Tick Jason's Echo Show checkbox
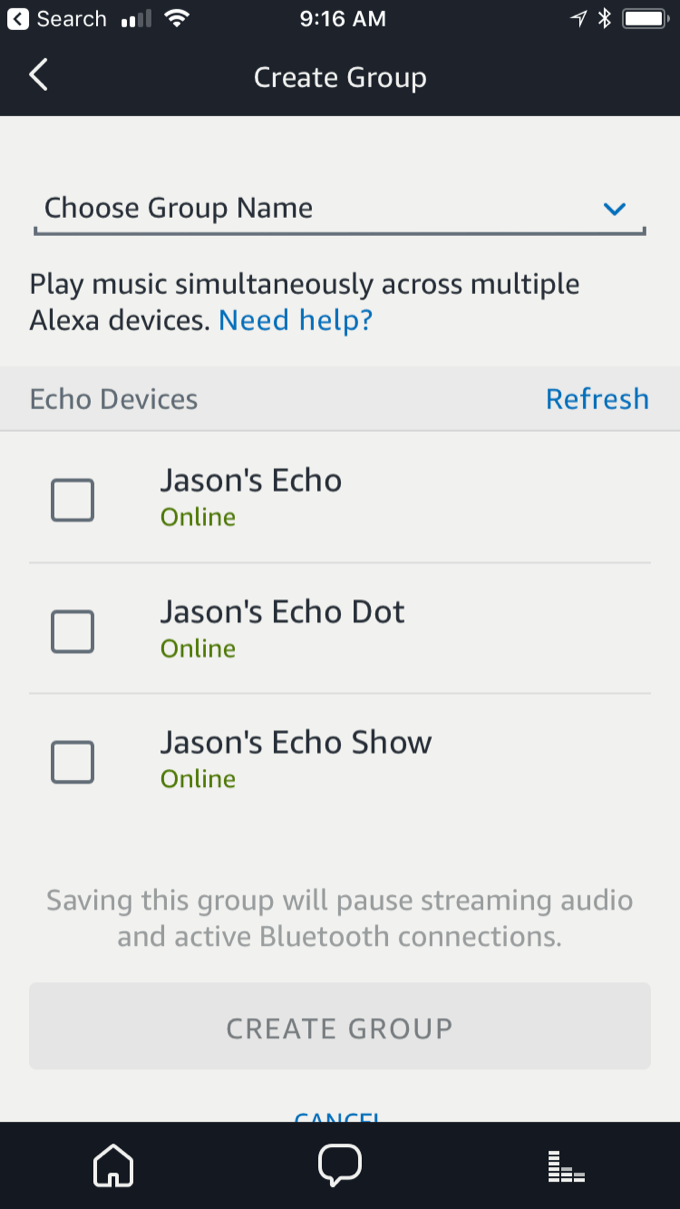Screen dimensions: 680x1209 pyautogui.click(x=73, y=762)
